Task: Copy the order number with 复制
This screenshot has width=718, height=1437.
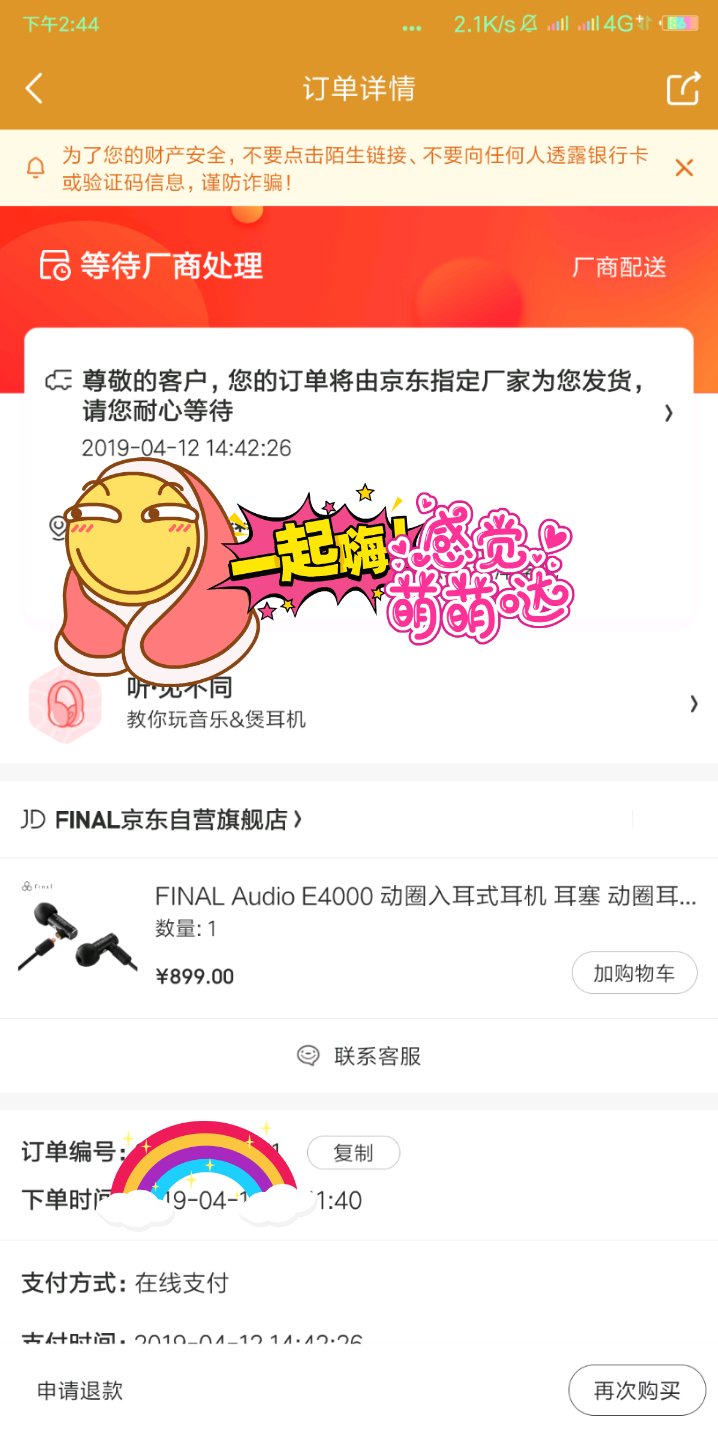Action: (352, 1153)
